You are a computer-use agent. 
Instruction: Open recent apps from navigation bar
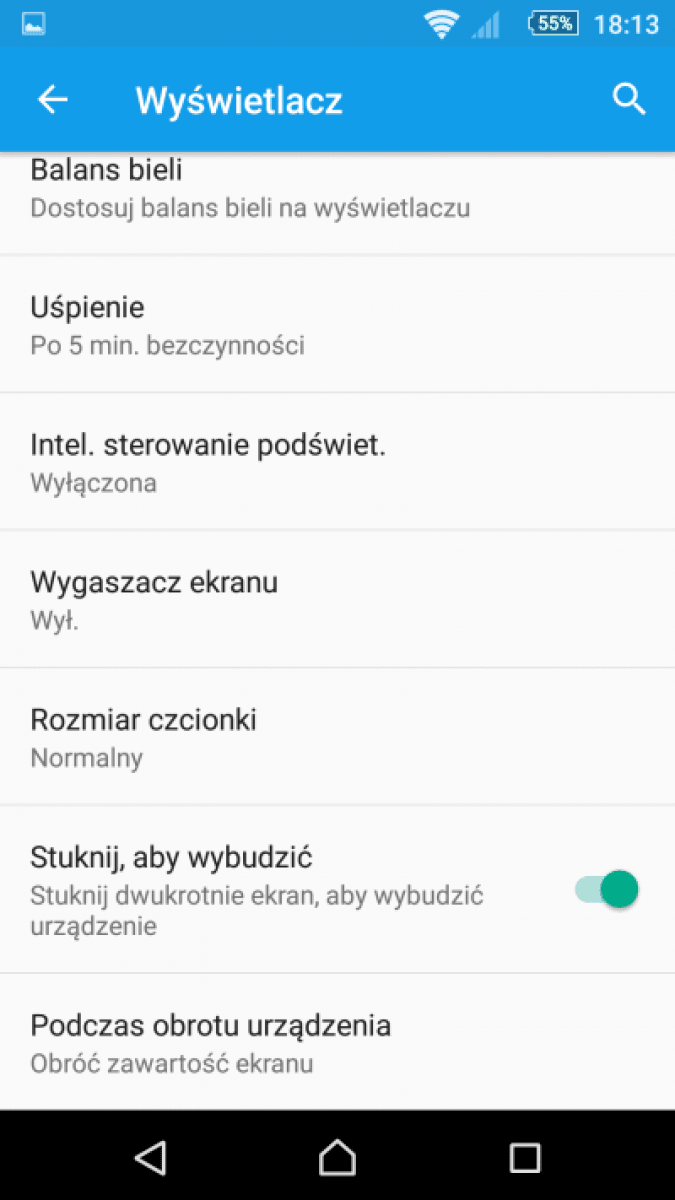click(524, 1157)
